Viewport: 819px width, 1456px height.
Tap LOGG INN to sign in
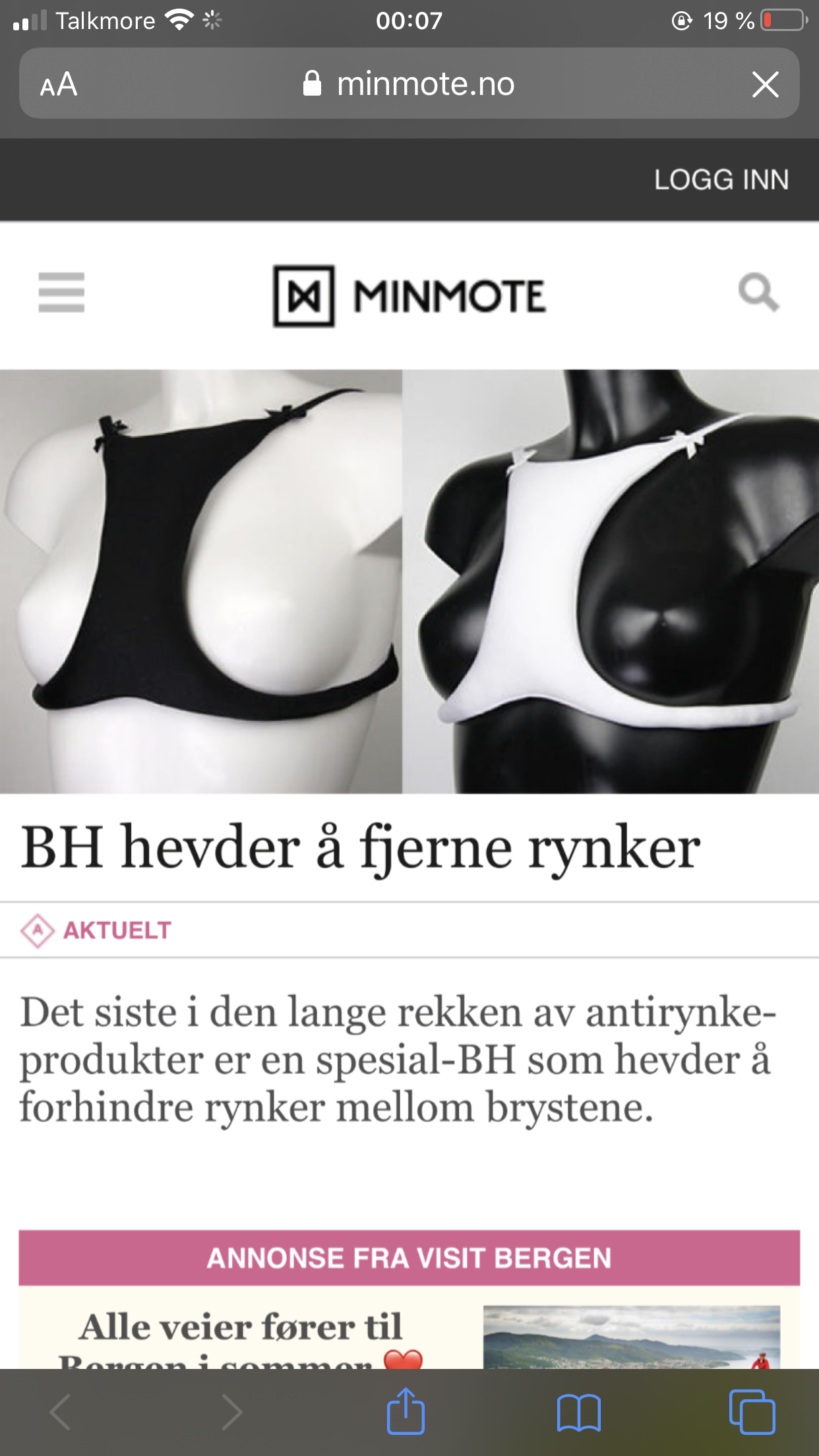721,179
